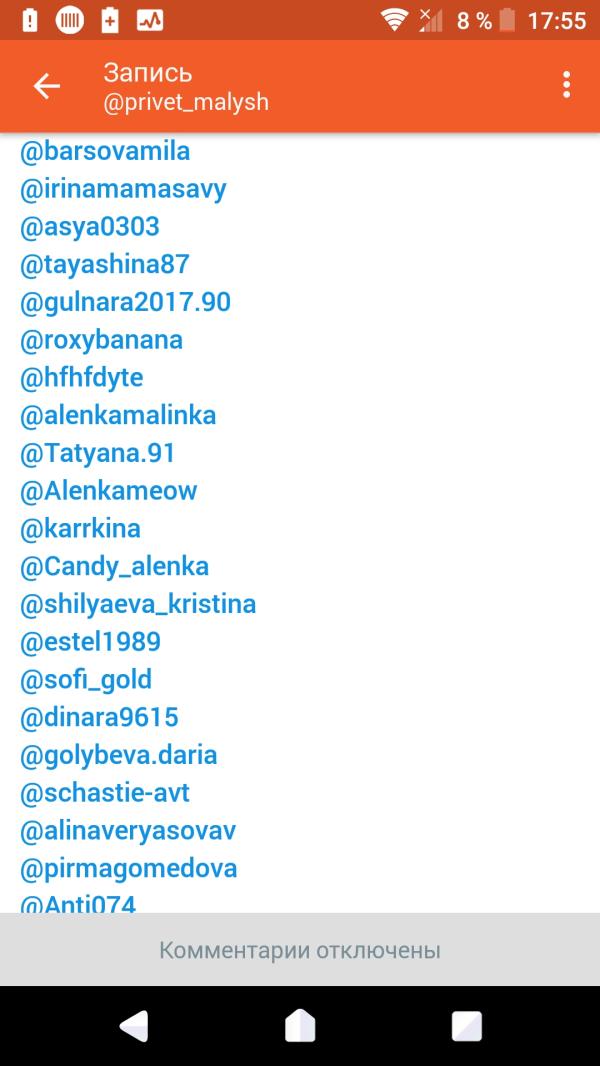Tap the system home button
600x1066 pixels.
[300, 1026]
